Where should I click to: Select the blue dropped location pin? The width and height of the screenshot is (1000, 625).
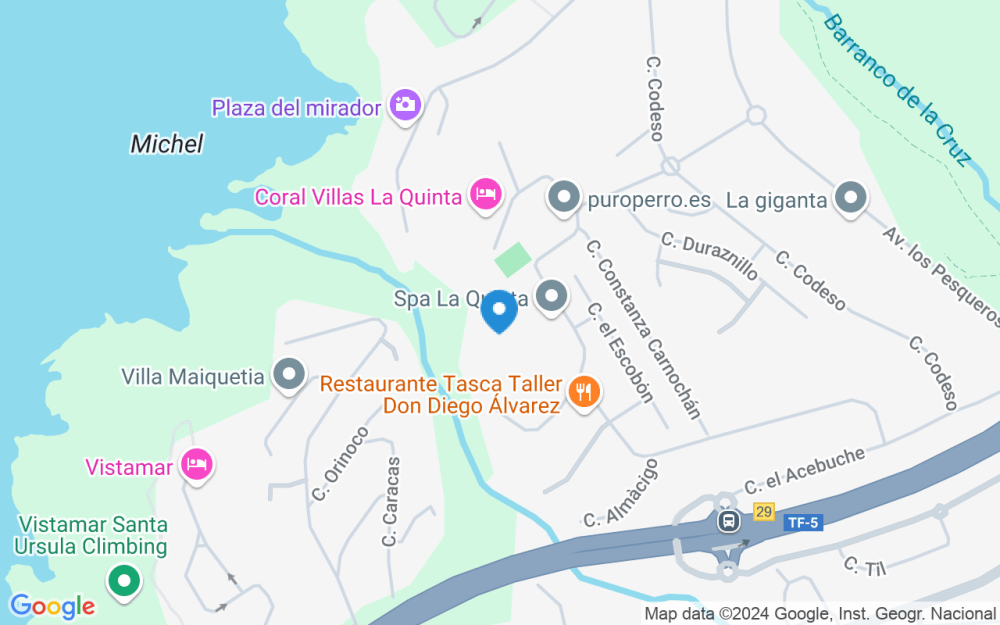(499, 311)
